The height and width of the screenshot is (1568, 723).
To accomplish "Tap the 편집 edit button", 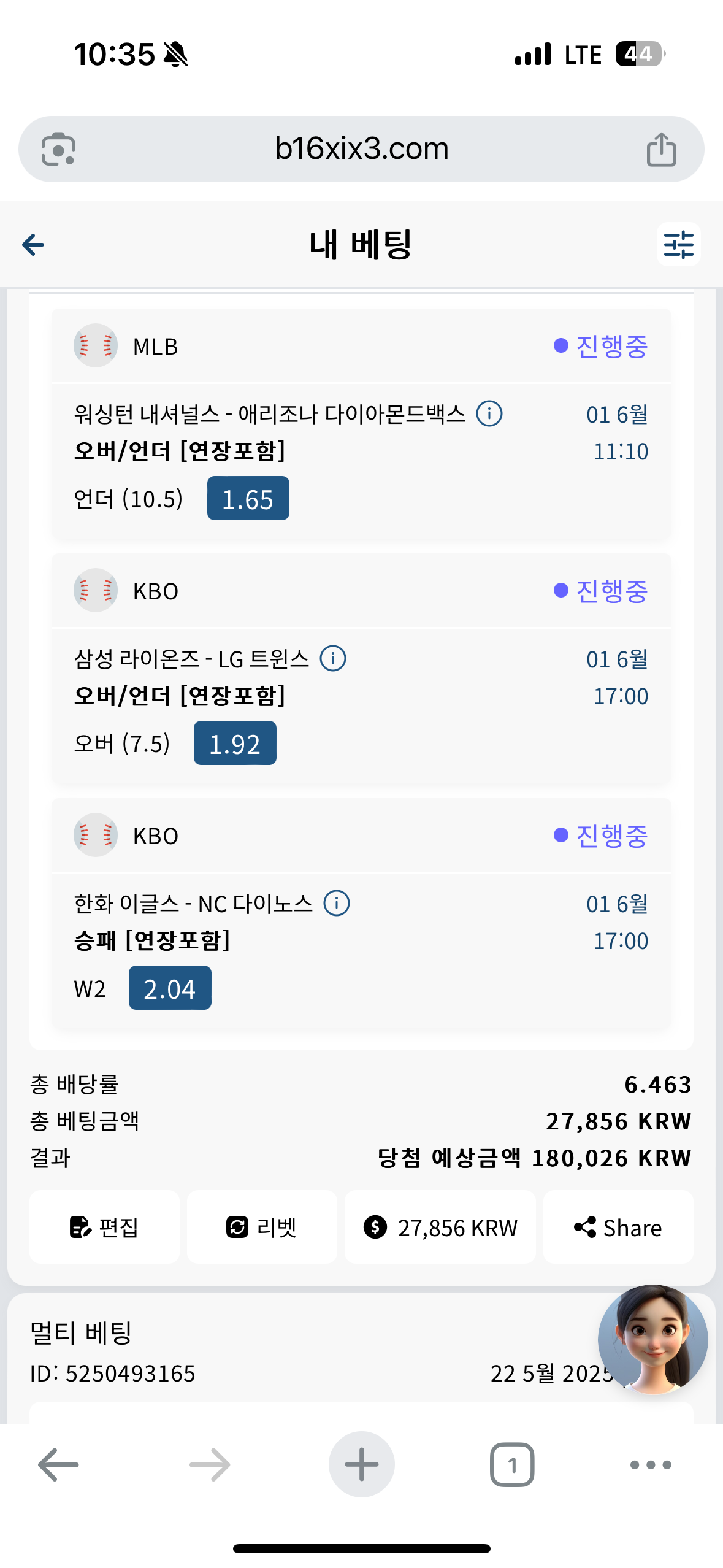I will [x=104, y=1227].
